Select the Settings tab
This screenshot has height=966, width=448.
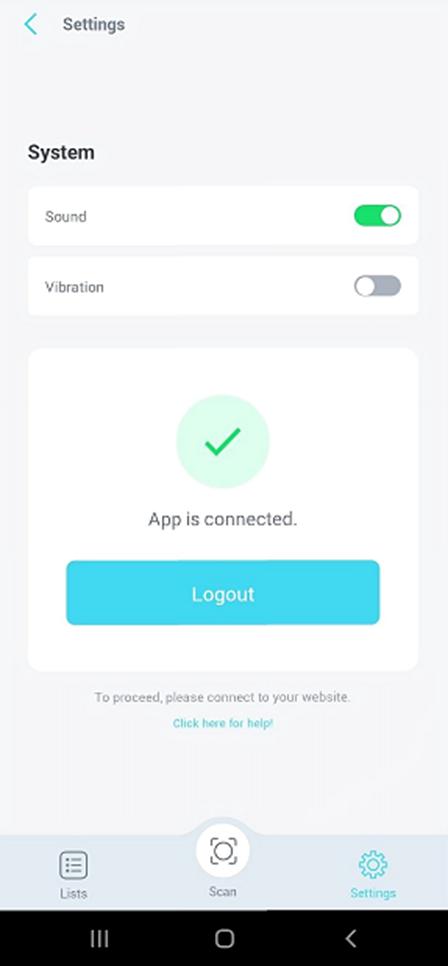click(x=373, y=874)
